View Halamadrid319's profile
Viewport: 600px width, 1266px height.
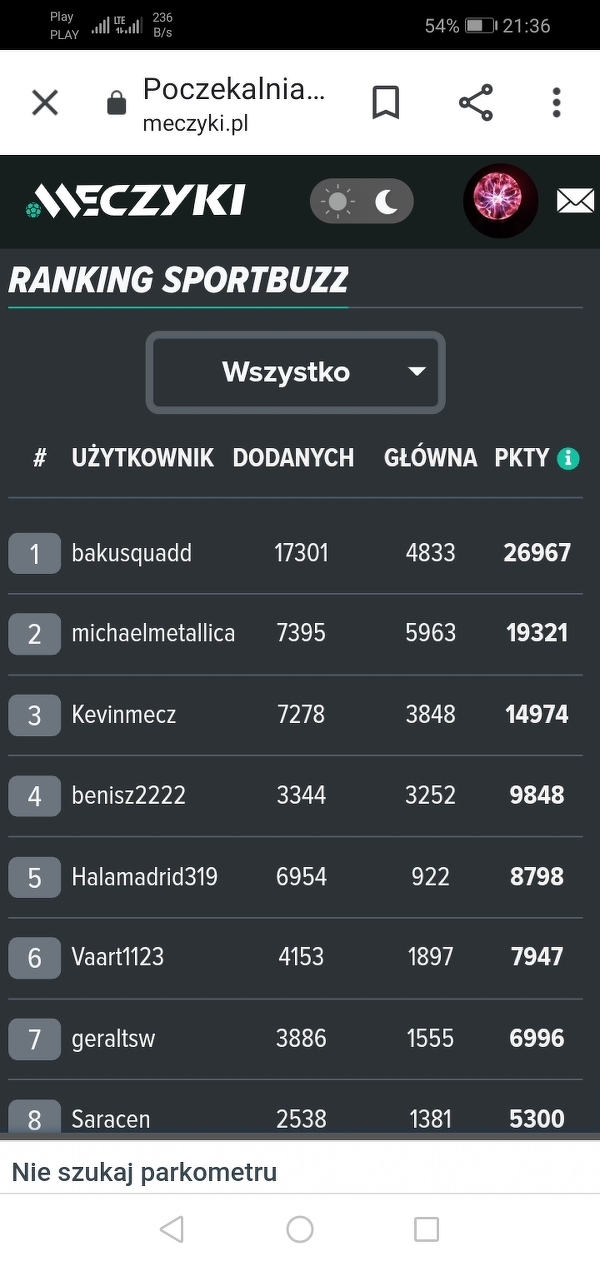coord(144,877)
